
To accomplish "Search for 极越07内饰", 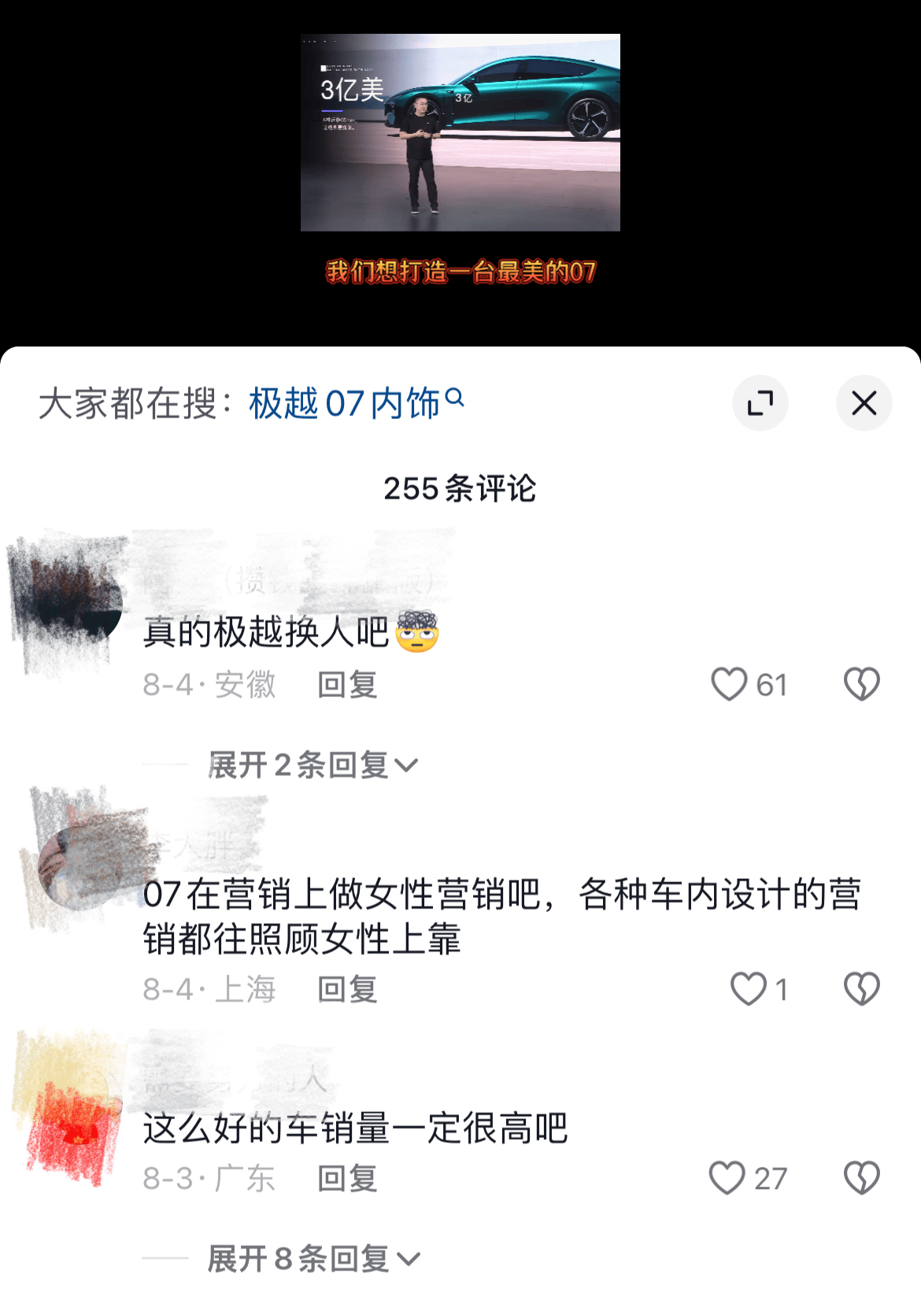I will pyautogui.click(x=356, y=403).
